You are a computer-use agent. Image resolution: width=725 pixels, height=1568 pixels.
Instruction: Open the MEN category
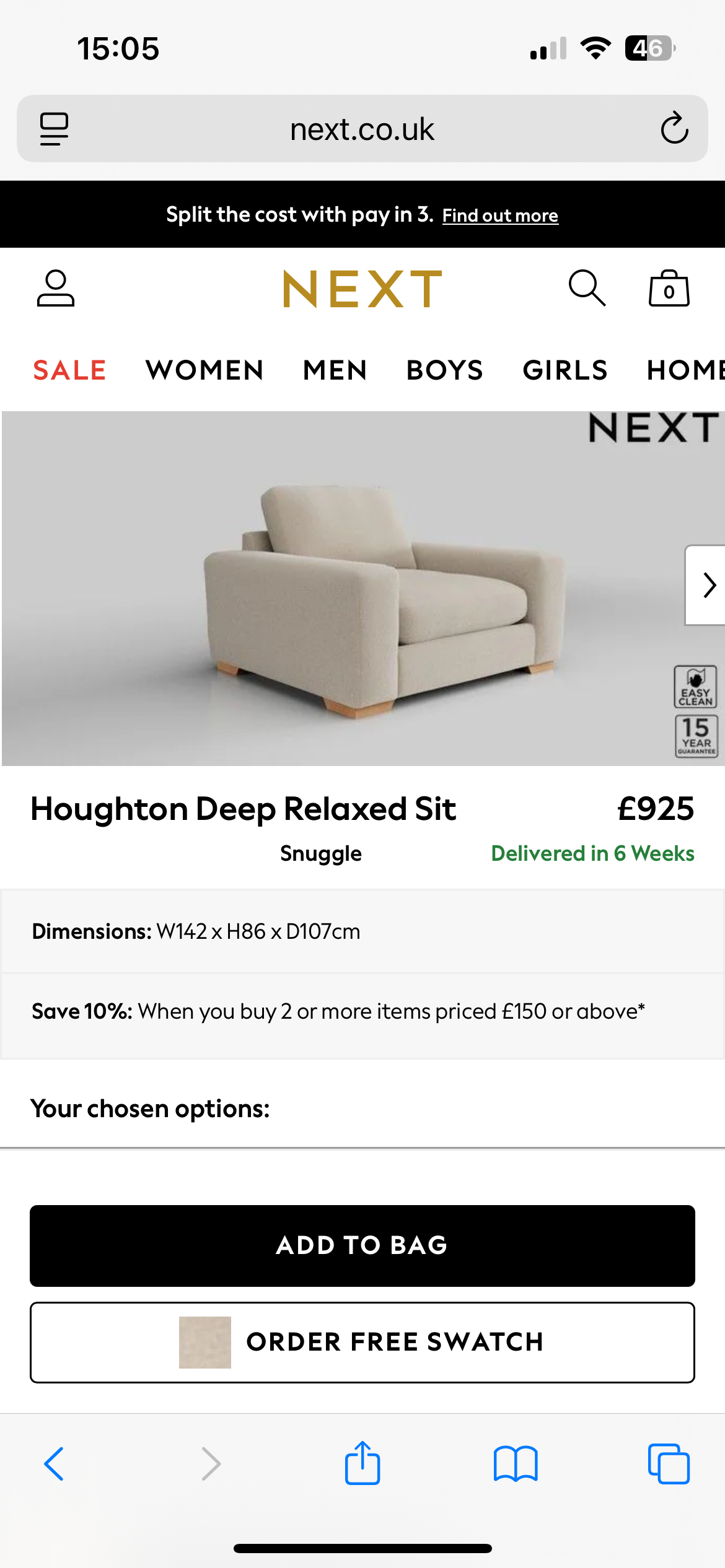coord(335,370)
